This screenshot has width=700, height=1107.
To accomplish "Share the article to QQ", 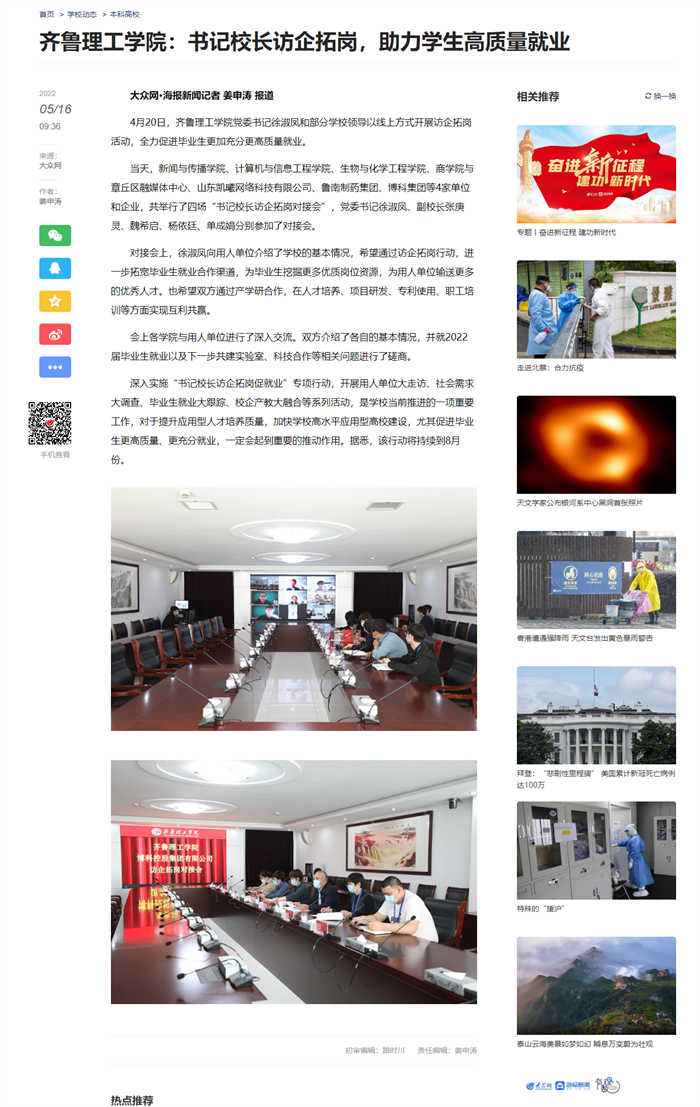I will 55,268.
